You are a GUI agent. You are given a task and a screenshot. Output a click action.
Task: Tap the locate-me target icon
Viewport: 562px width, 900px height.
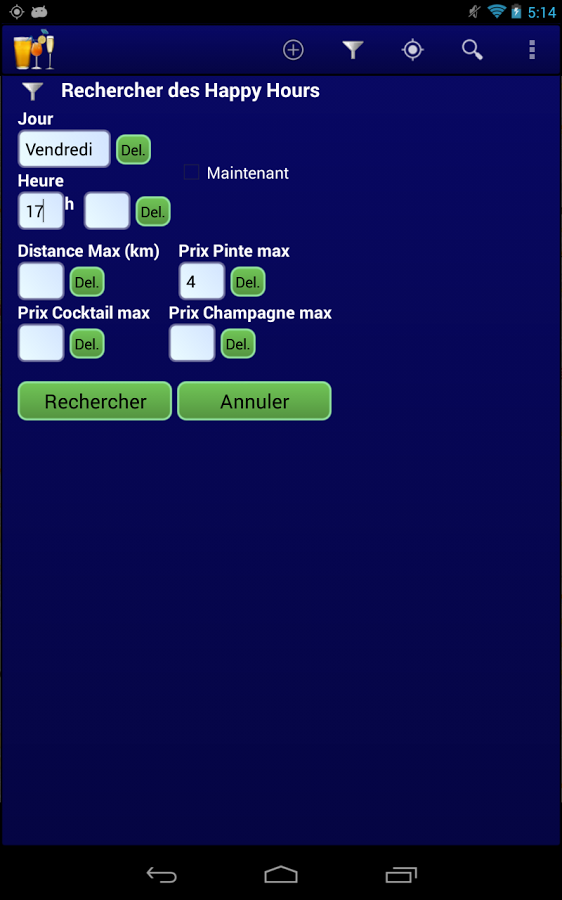(413, 50)
